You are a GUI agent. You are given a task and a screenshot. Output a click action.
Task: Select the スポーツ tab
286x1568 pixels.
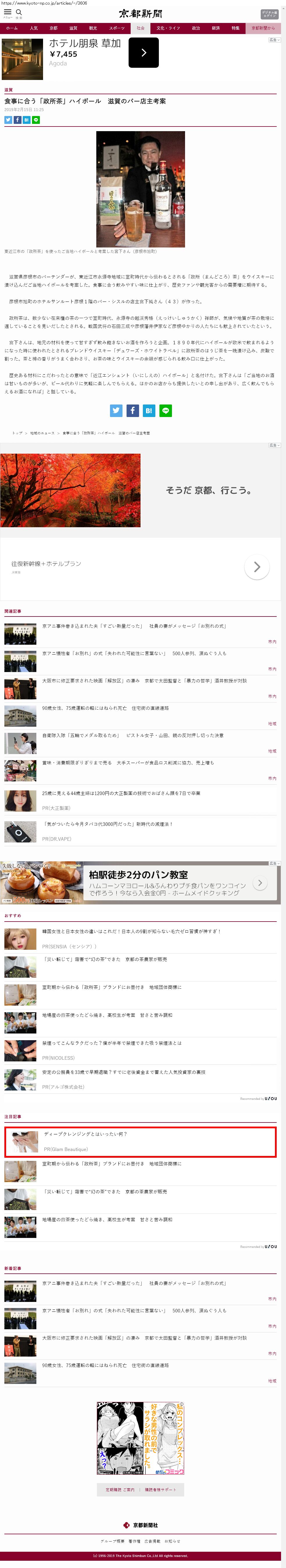[x=117, y=28]
